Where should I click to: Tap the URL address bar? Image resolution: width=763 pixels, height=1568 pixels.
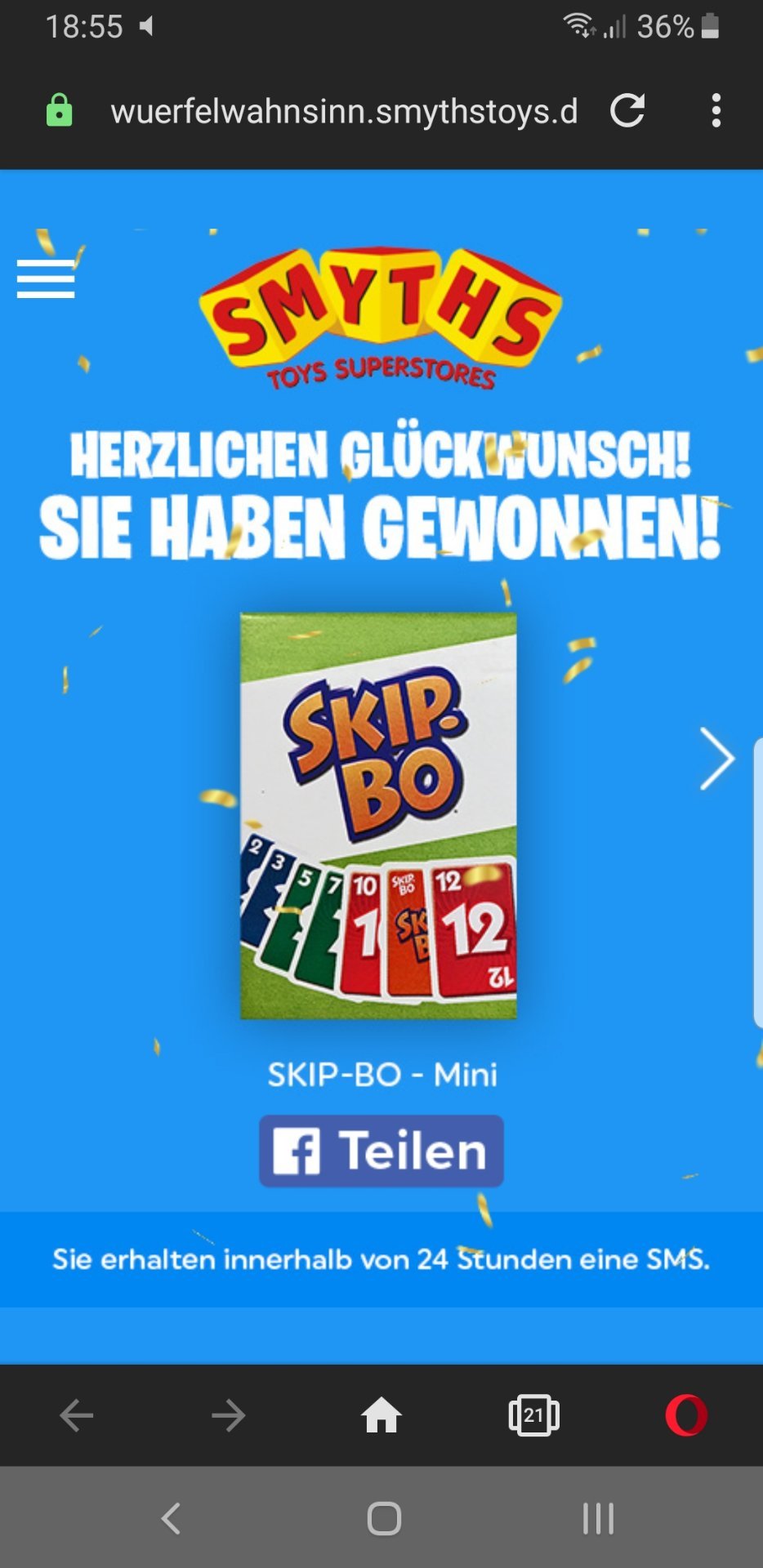(x=344, y=111)
